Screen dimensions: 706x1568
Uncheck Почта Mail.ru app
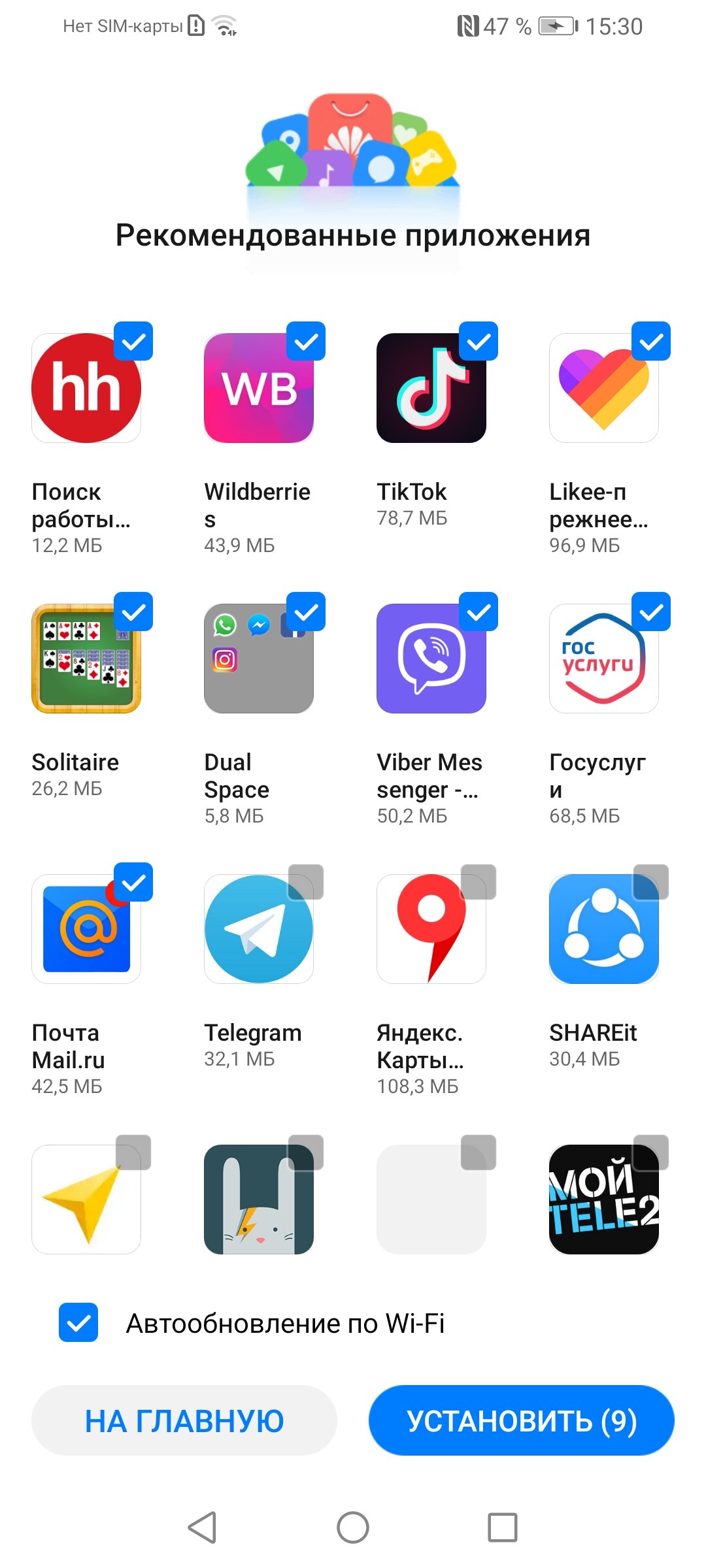click(x=133, y=882)
